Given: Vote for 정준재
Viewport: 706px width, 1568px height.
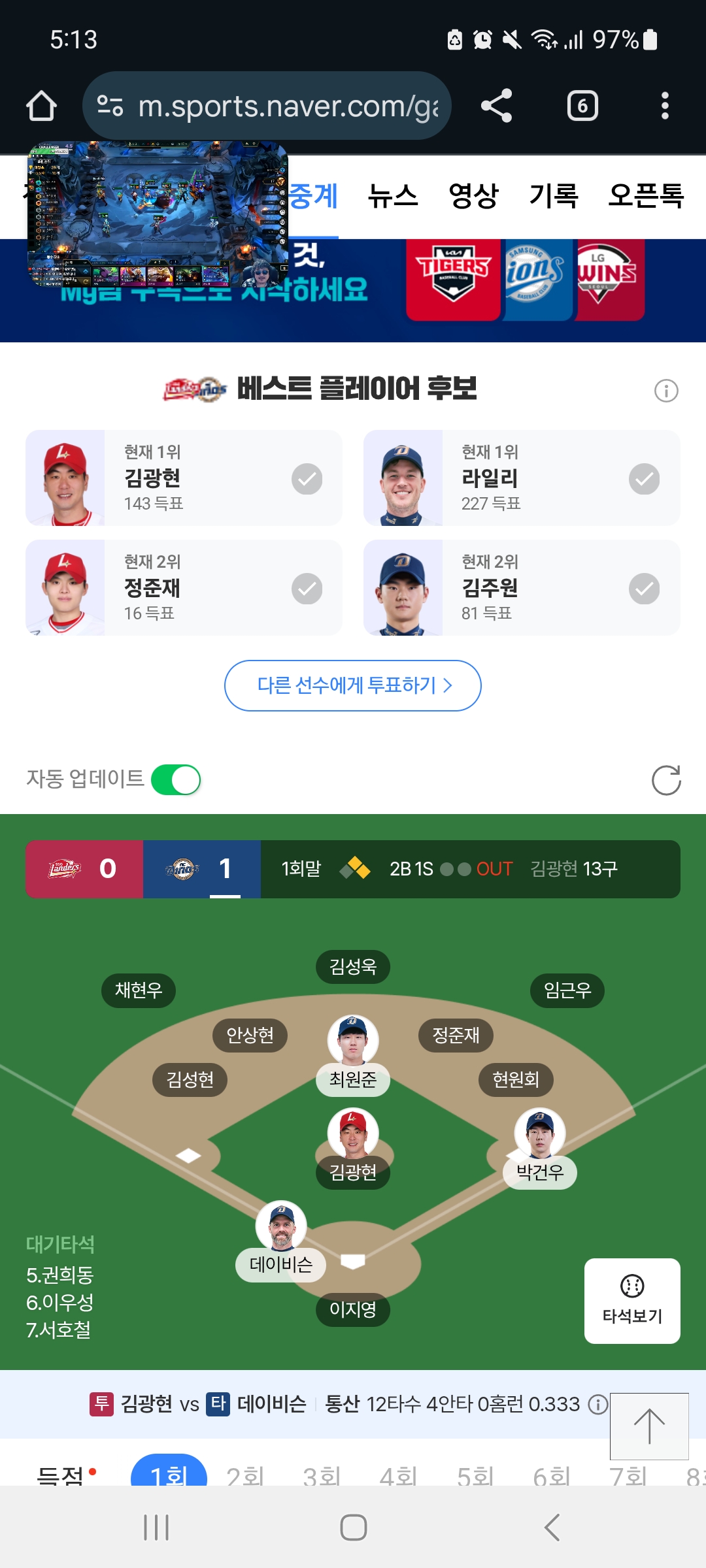Looking at the screenshot, I should pyautogui.click(x=307, y=589).
